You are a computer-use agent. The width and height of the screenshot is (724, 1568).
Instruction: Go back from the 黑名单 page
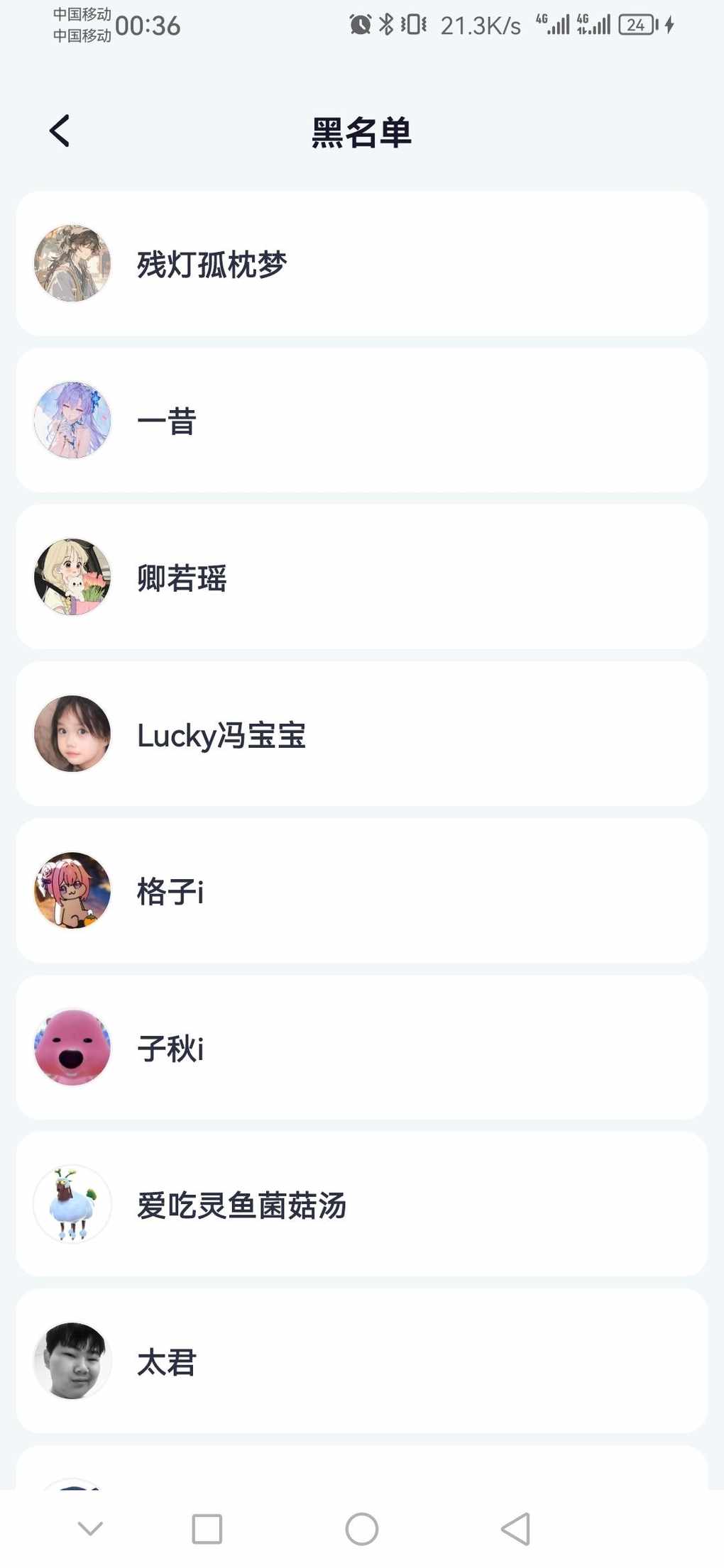click(x=60, y=131)
